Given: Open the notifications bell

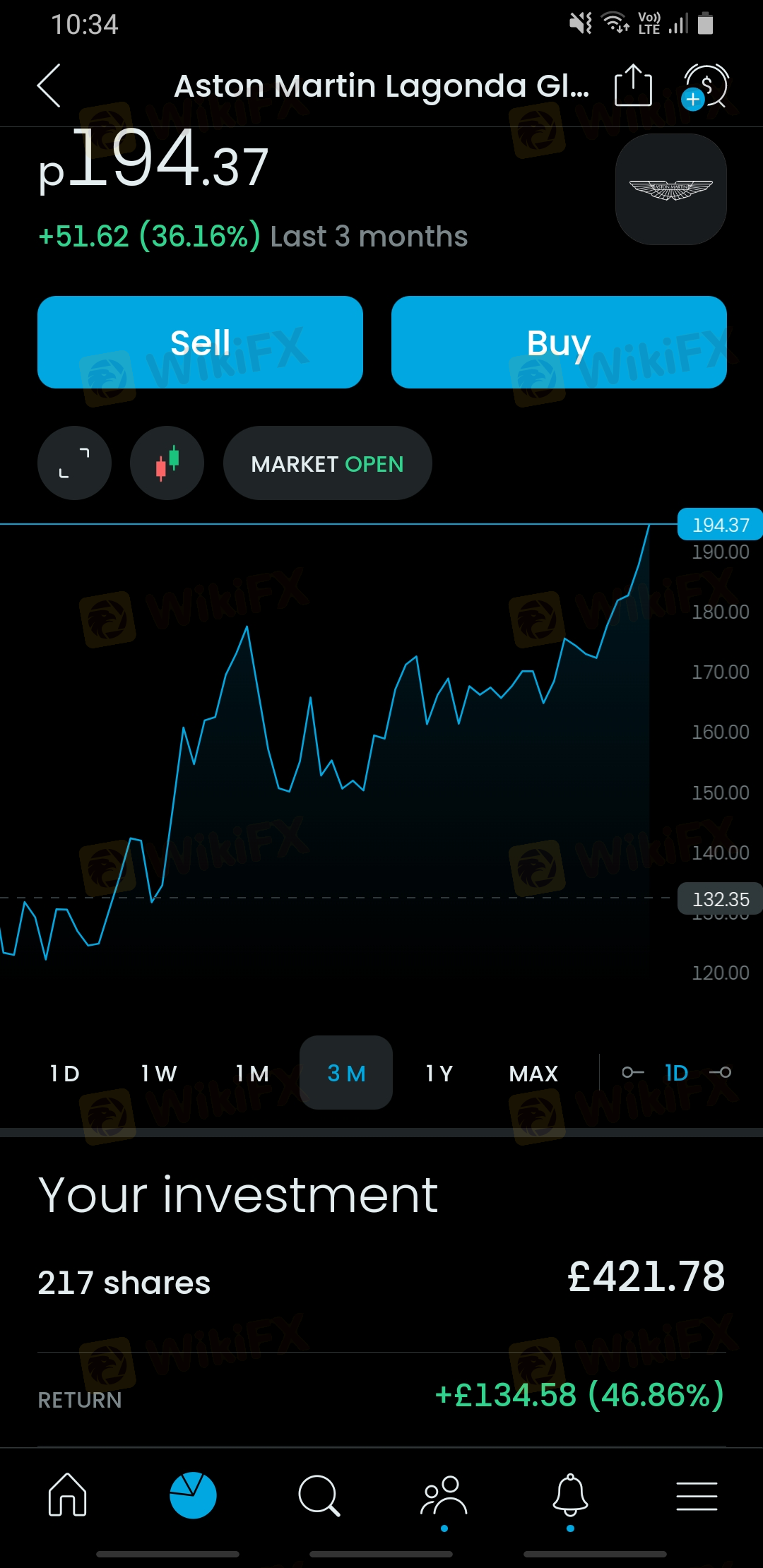Looking at the screenshot, I should (570, 1495).
